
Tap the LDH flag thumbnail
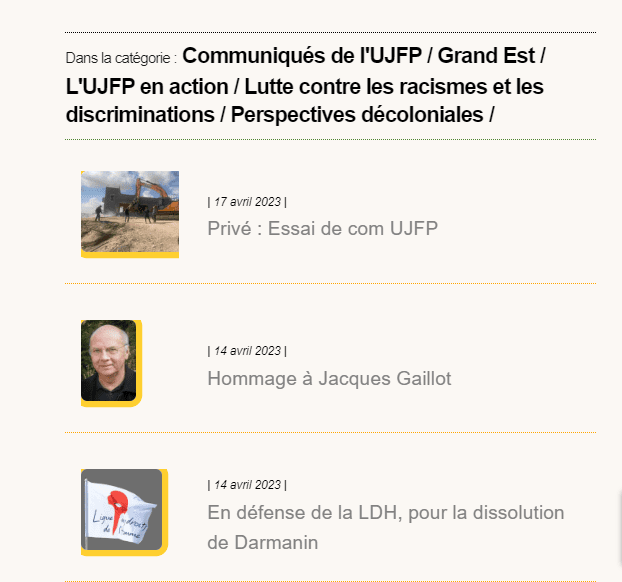click(121, 509)
